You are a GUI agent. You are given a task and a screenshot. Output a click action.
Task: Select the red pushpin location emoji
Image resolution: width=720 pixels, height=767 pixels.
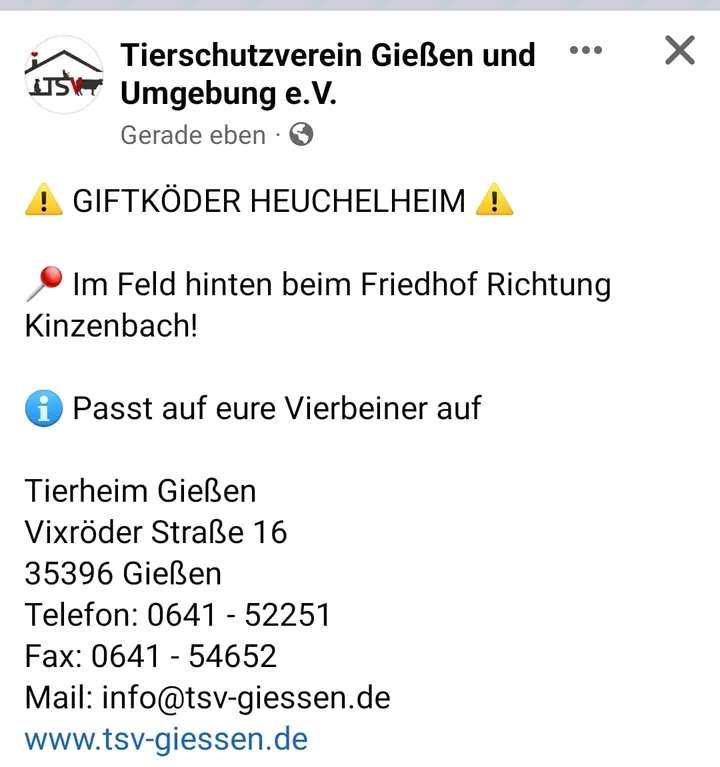[x=42, y=283]
